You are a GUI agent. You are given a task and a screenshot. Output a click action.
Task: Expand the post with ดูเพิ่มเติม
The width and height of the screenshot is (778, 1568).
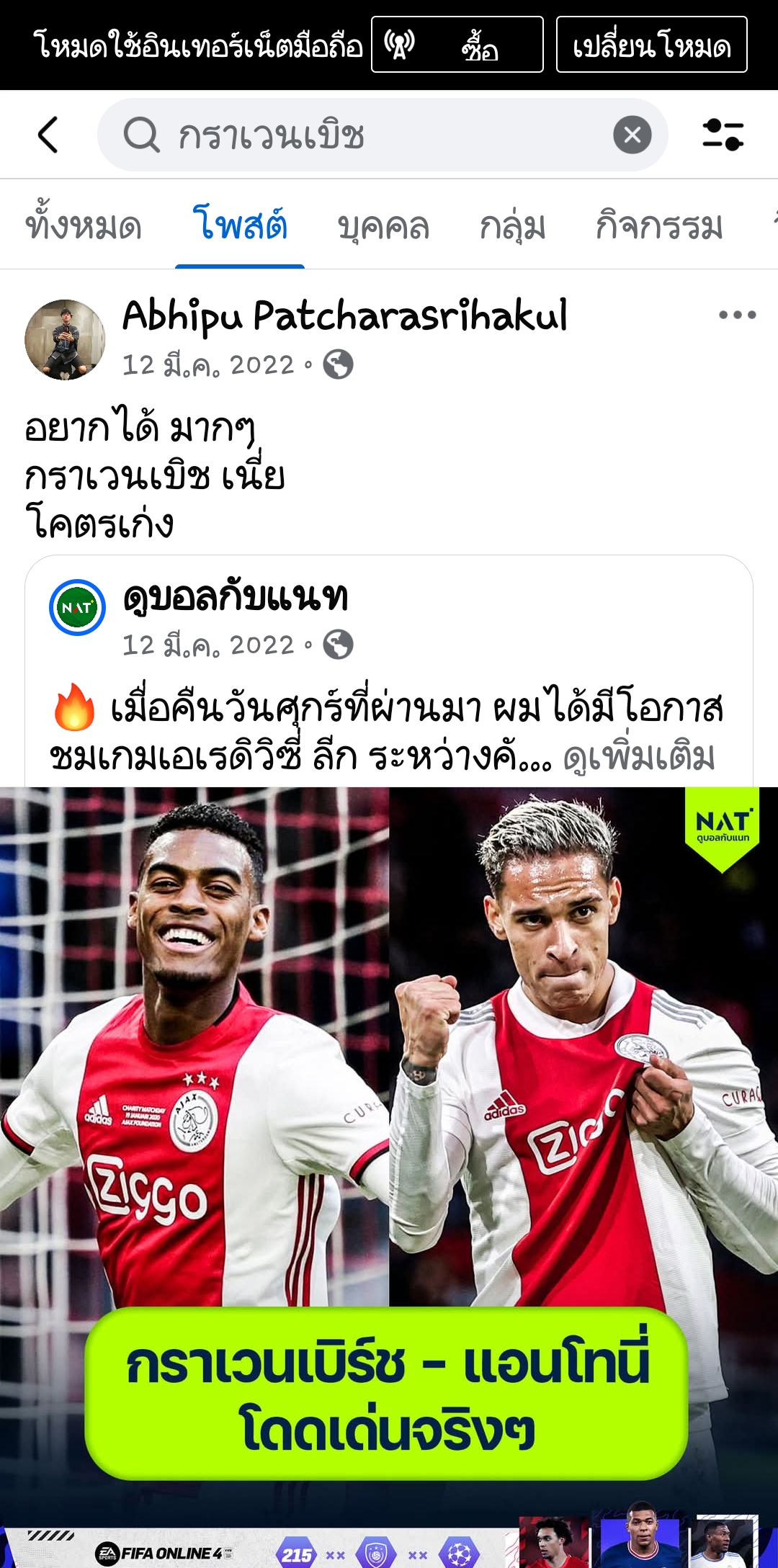point(639,758)
